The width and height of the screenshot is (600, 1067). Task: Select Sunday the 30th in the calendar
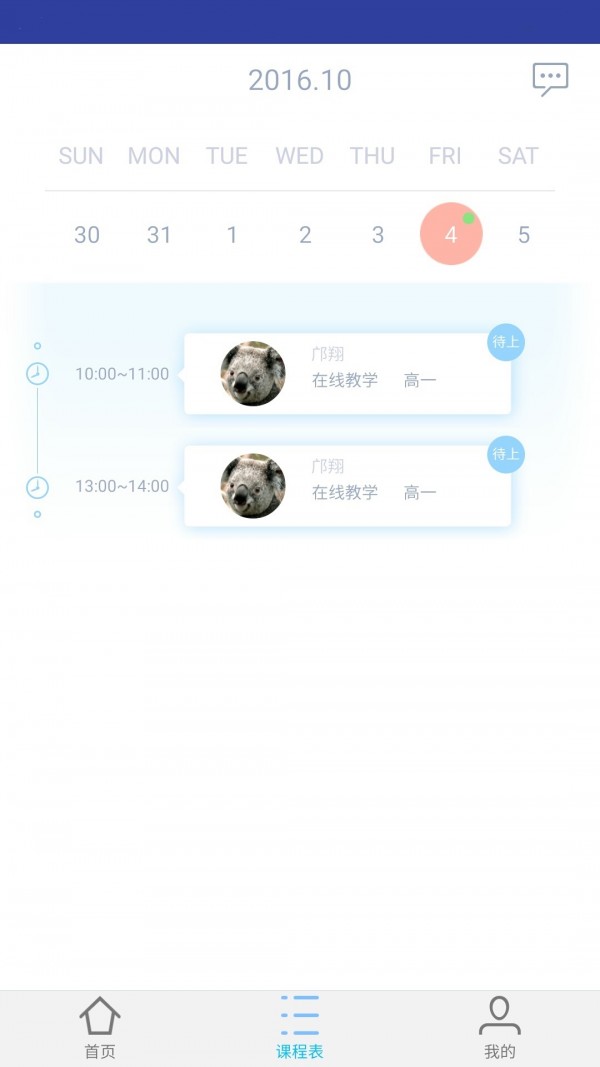[x=87, y=235]
